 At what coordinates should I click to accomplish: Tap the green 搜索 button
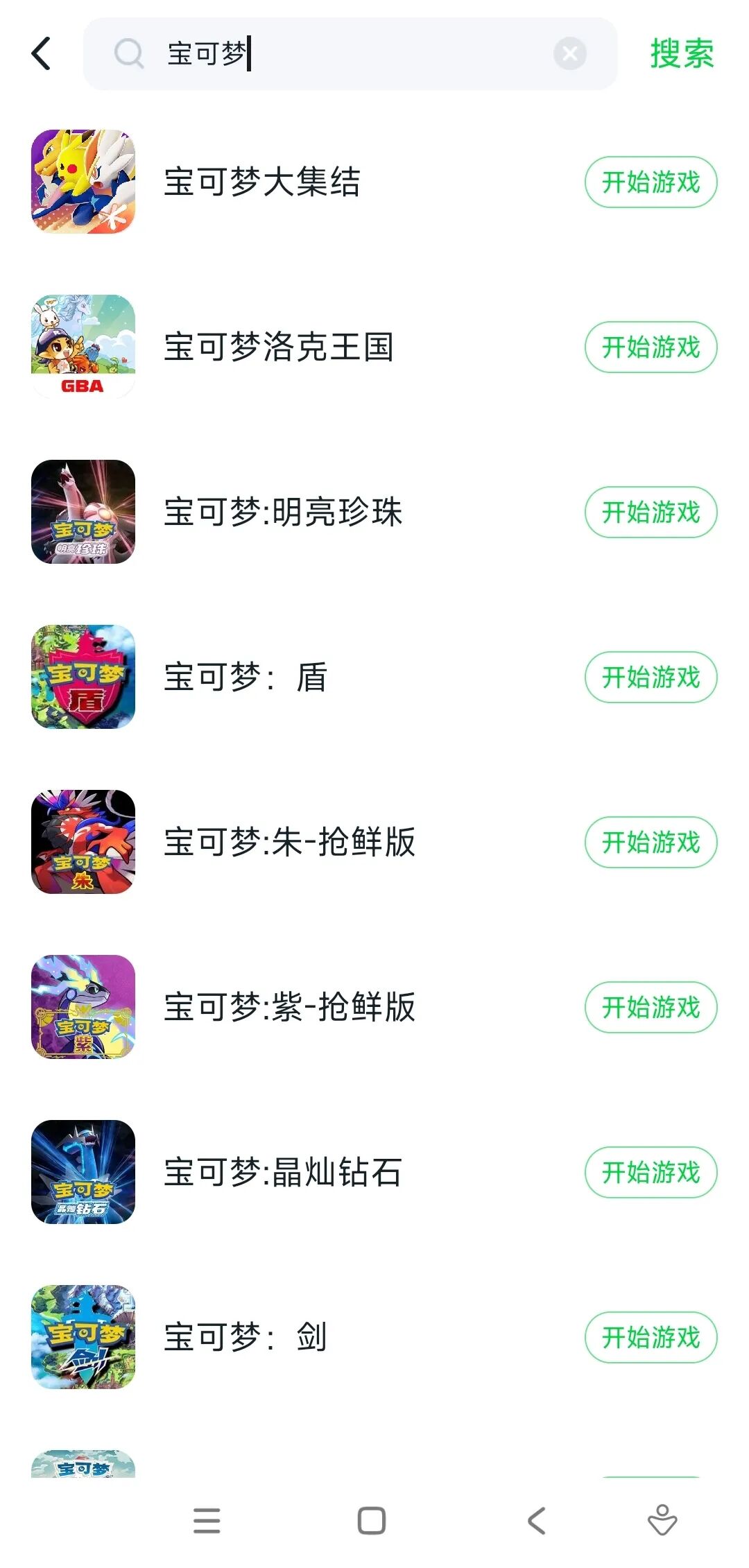pyautogui.click(x=682, y=54)
